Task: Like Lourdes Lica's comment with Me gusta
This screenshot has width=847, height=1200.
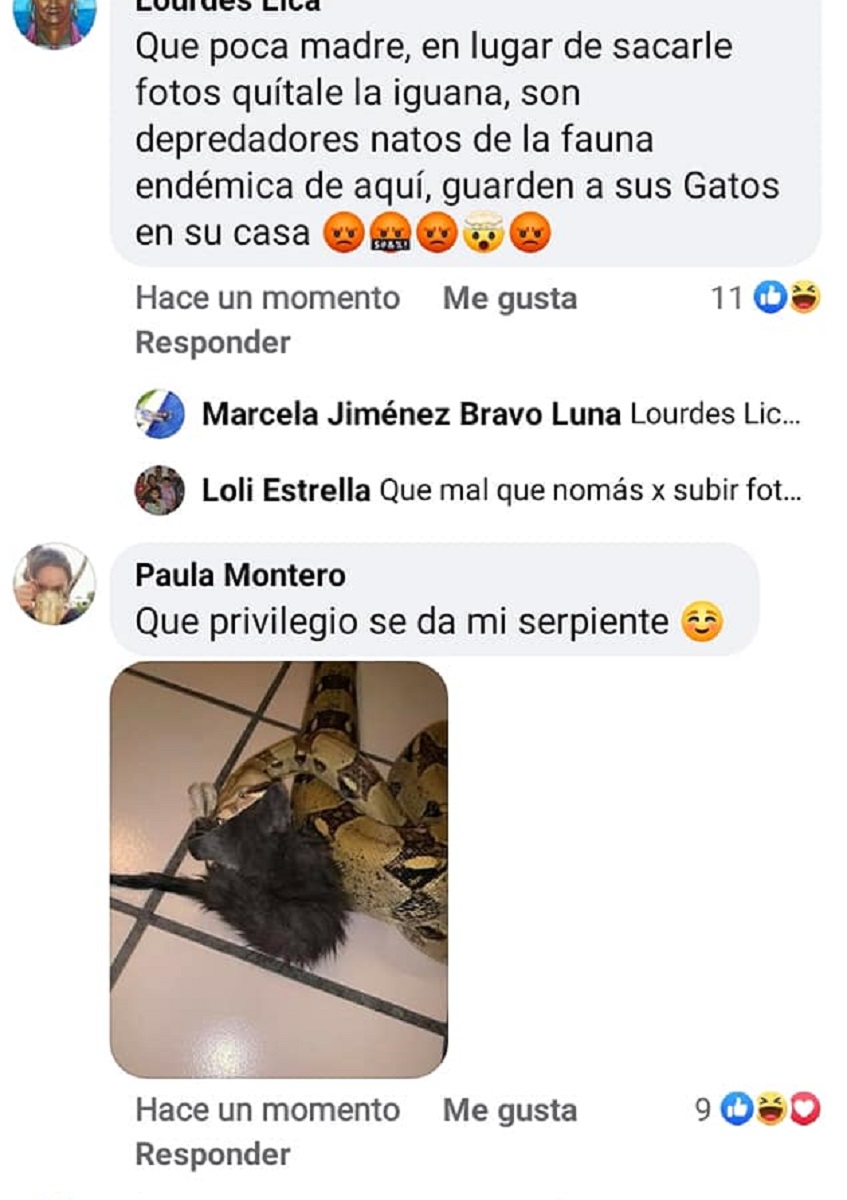Action: tap(510, 298)
